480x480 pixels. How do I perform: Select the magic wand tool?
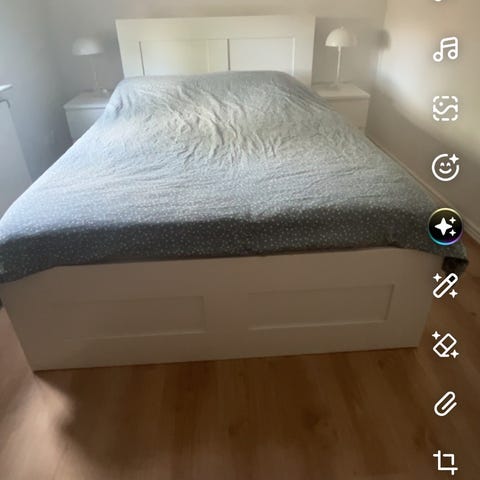tap(446, 286)
